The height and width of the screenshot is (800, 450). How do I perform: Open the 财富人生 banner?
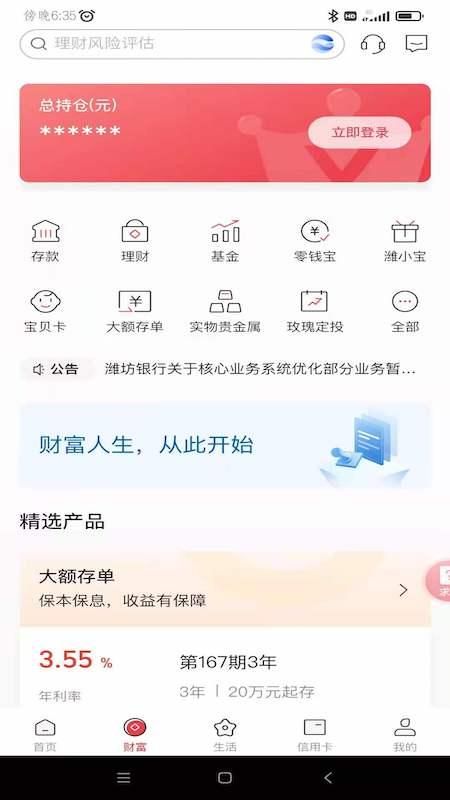pyautogui.click(x=225, y=445)
